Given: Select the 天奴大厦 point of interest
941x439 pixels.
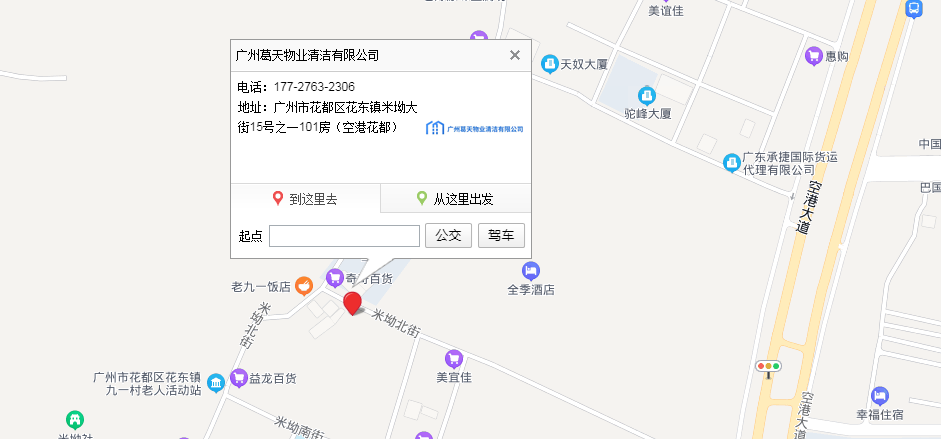Looking at the screenshot, I should pos(549,64).
